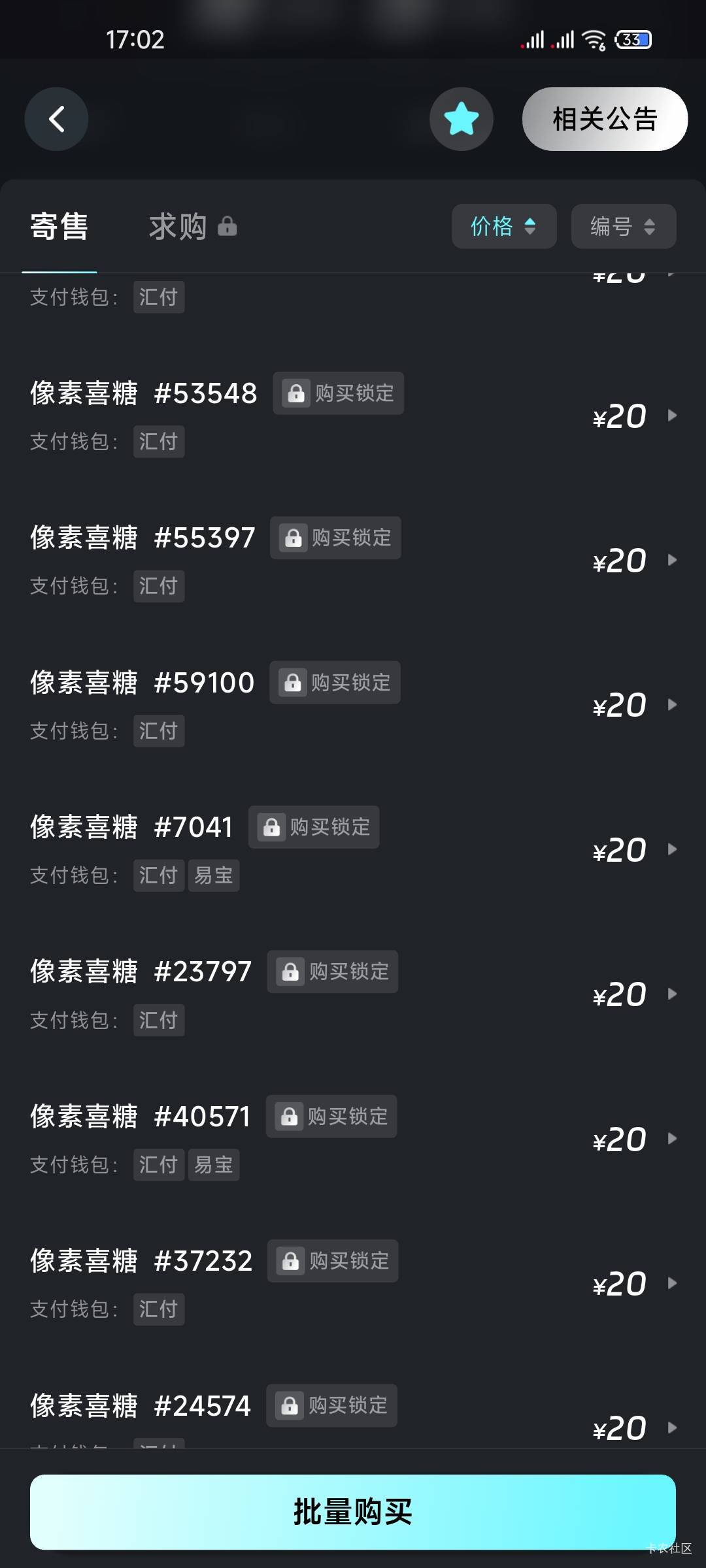The image size is (706, 1568).
Task: Sort listings by 价格
Action: [x=504, y=226]
